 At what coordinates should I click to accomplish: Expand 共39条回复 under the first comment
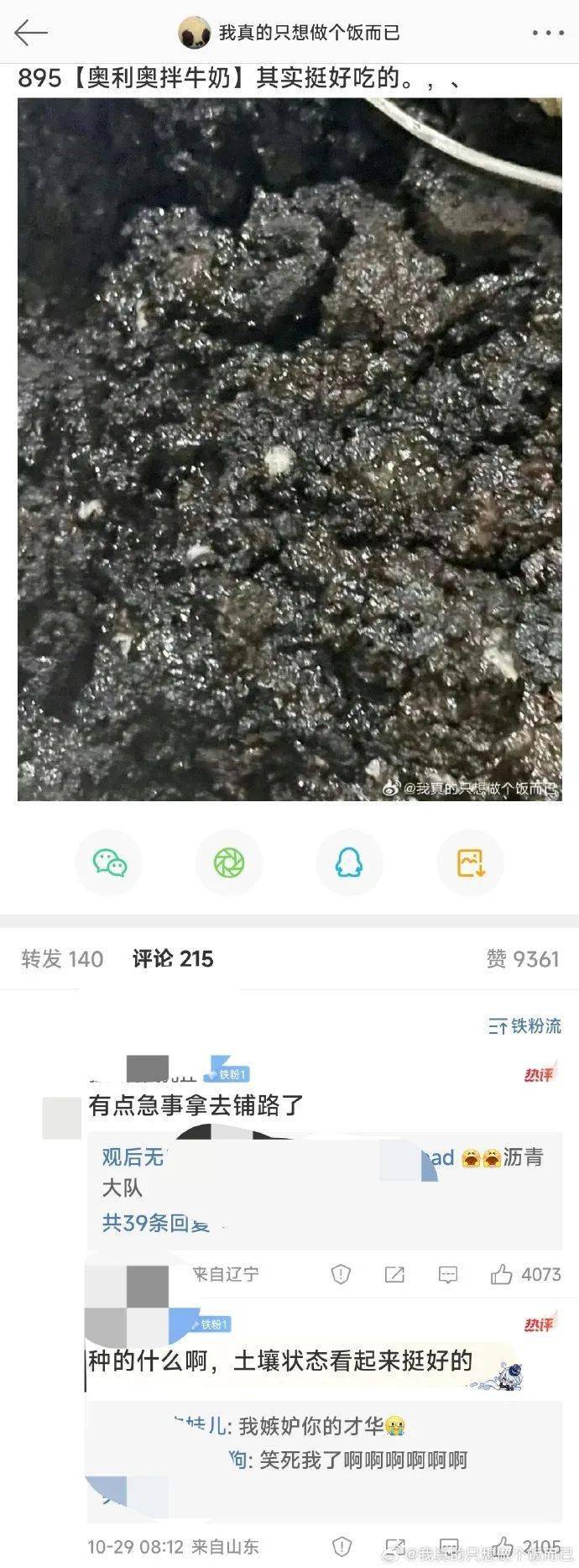(155, 1223)
